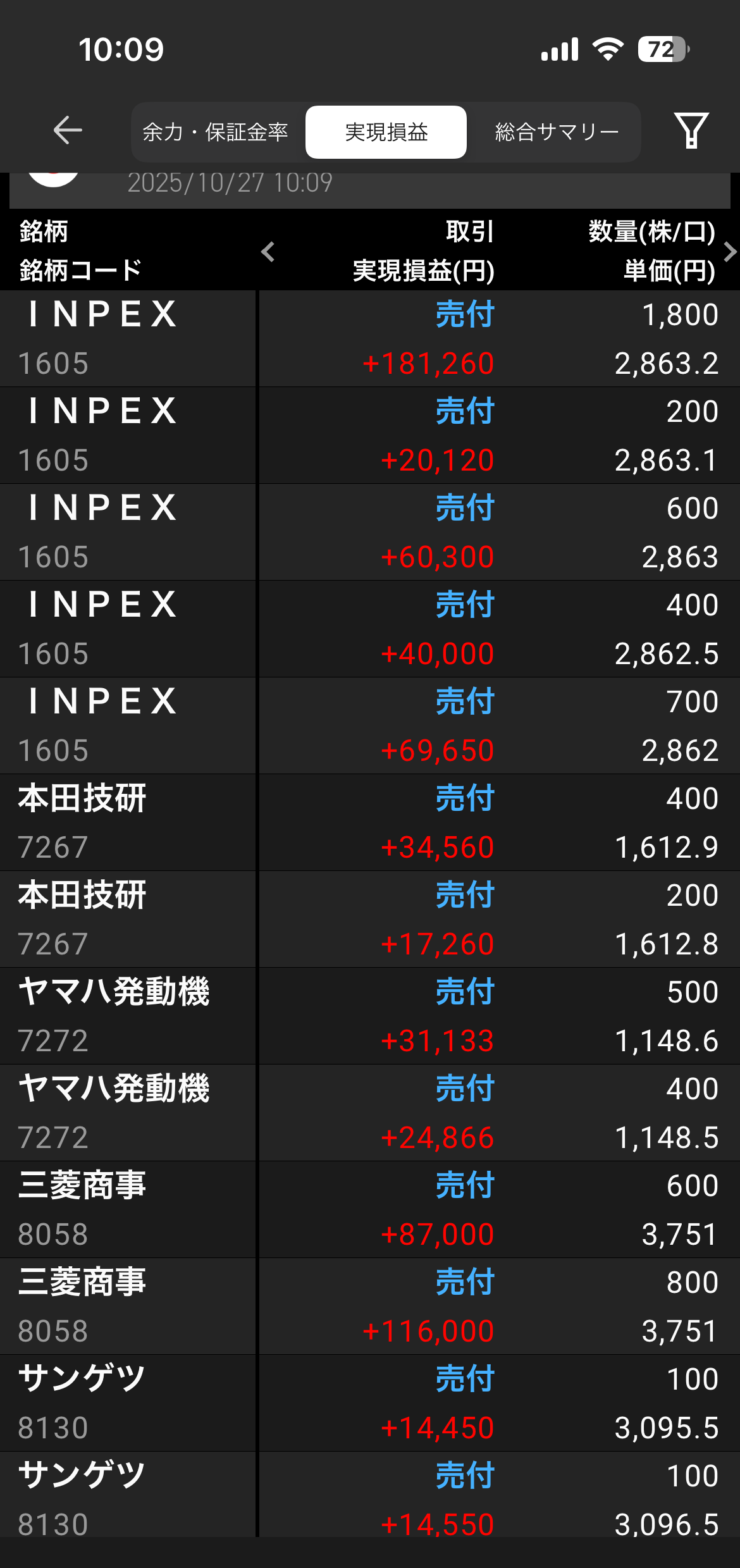Open INPEX row with +181,260 profit
The height and width of the screenshot is (1568, 740).
[x=370, y=338]
